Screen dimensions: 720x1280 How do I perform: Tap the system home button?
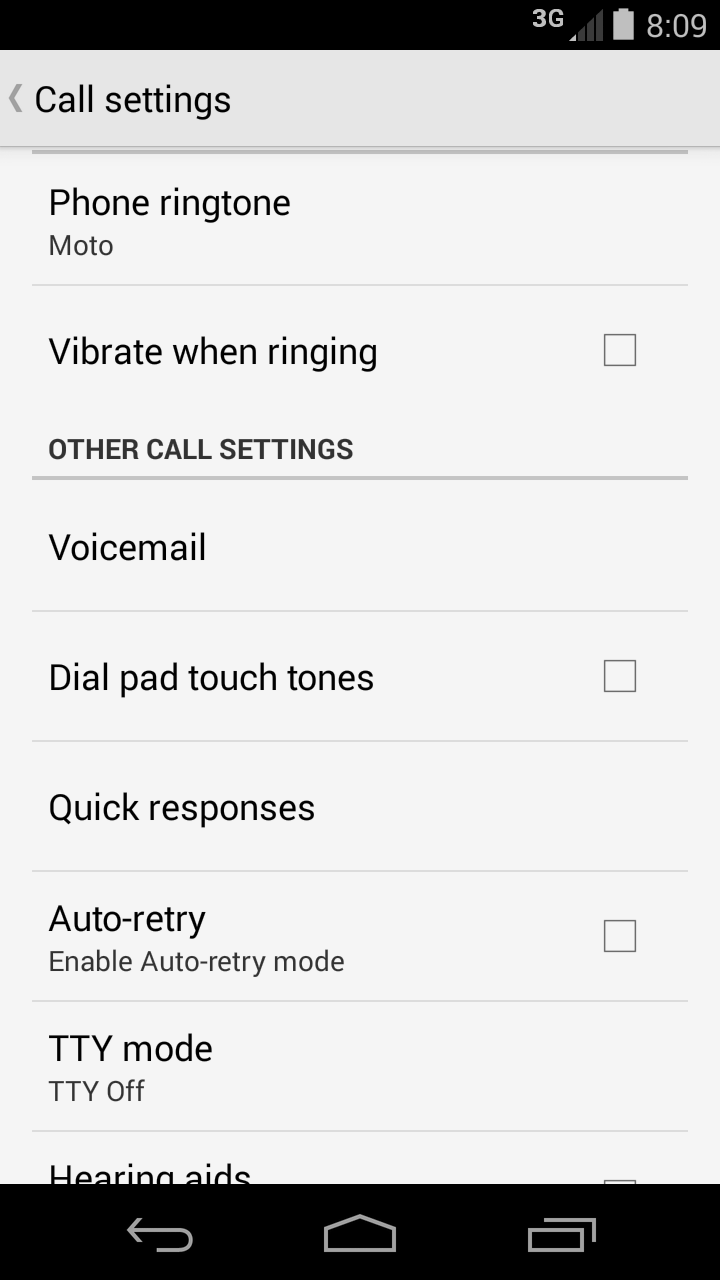pos(360,1234)
